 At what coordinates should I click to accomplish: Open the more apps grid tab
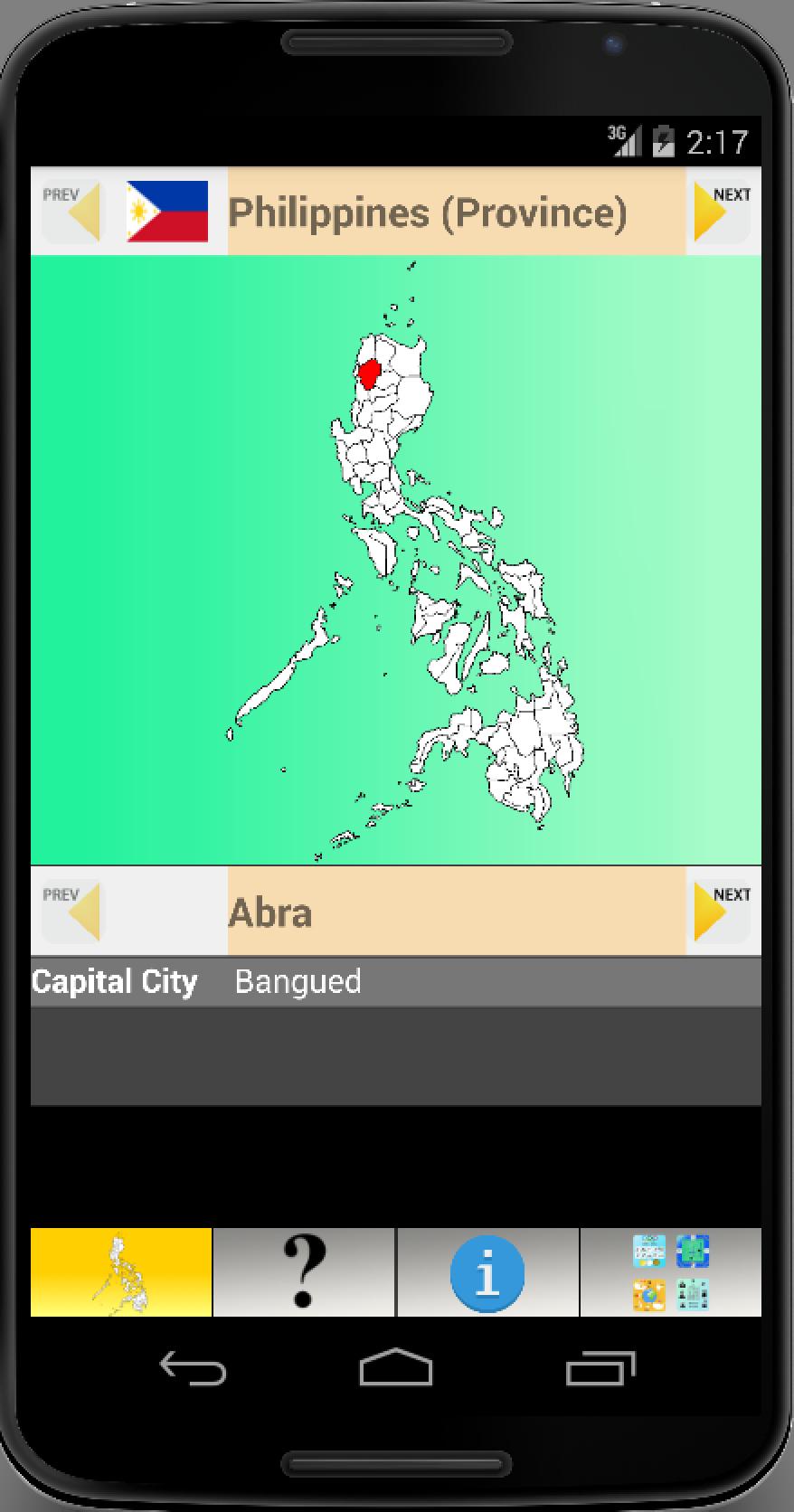(670, 1272)
